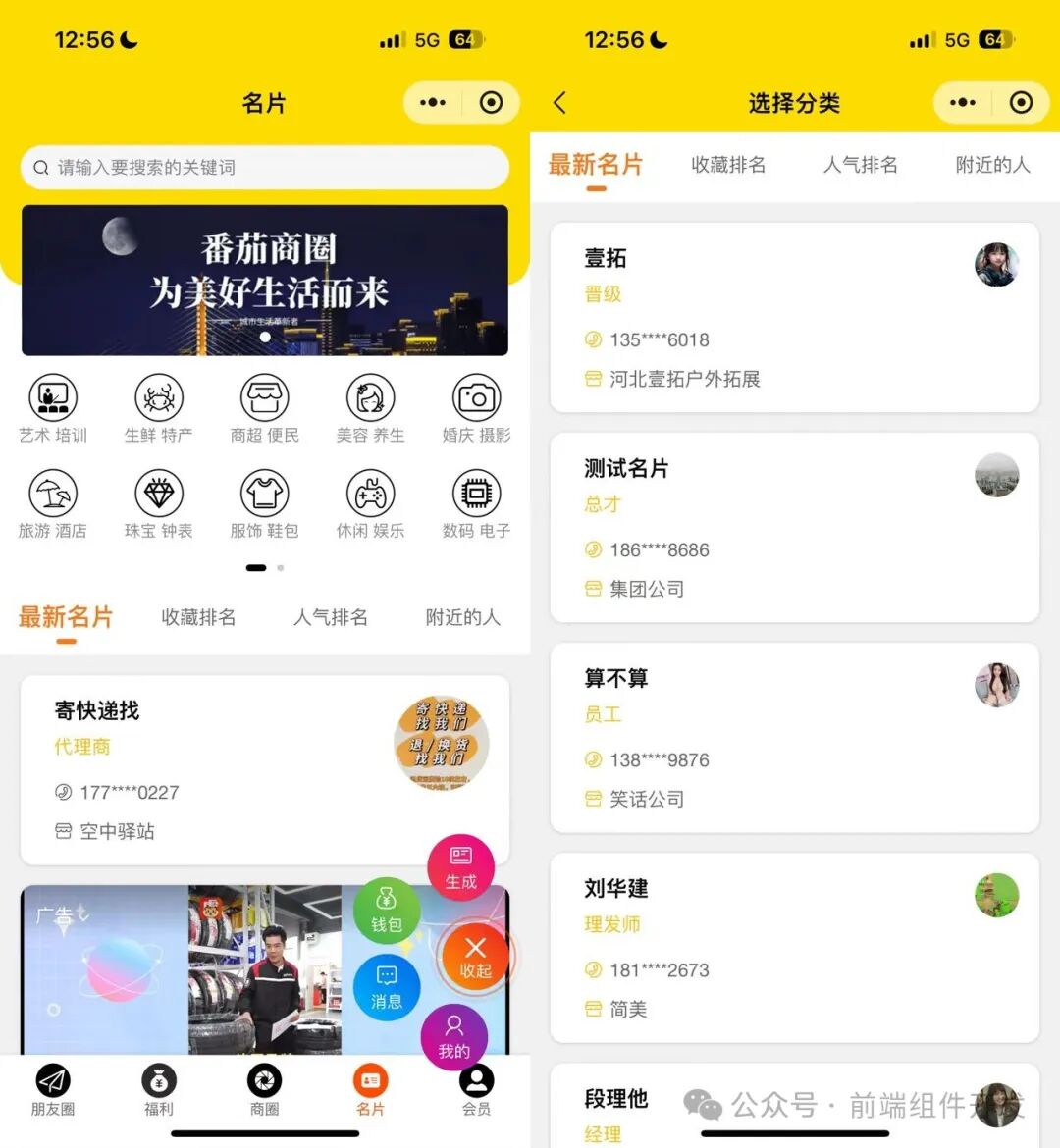Select the 生鲜特产 crab icon

click(158, 395)
